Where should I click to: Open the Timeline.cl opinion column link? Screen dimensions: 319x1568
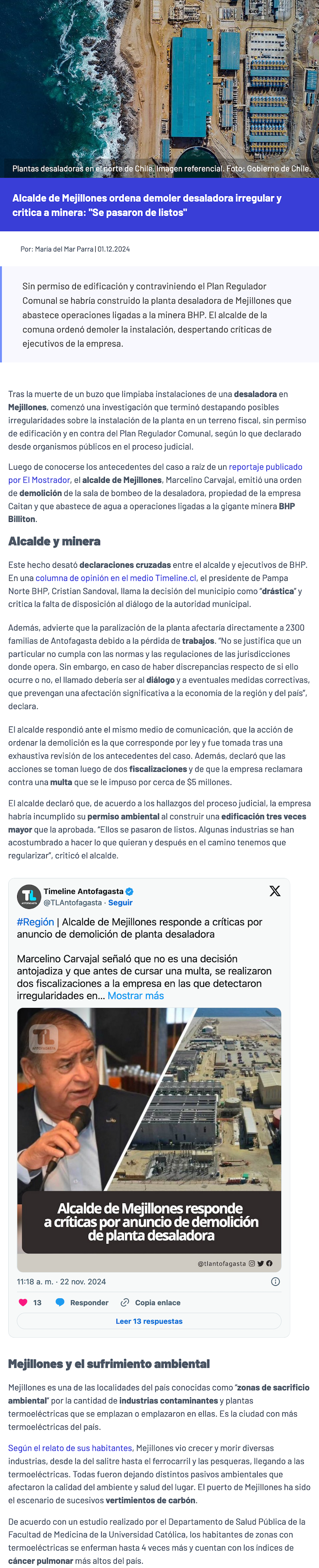tap(116, 578)
